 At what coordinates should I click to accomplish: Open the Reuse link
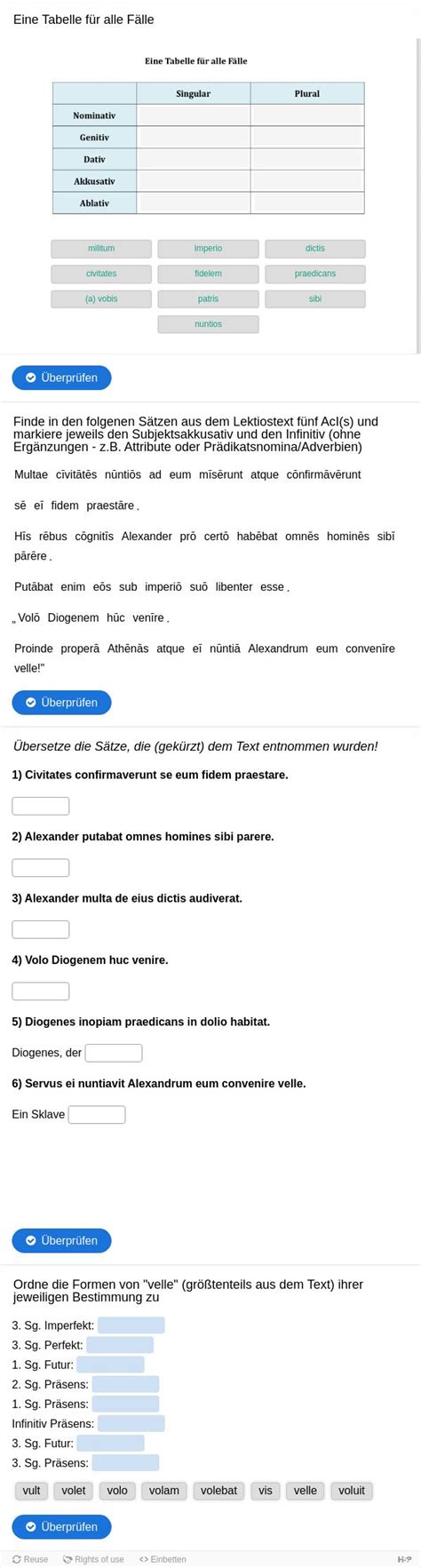coord(30,1559)
